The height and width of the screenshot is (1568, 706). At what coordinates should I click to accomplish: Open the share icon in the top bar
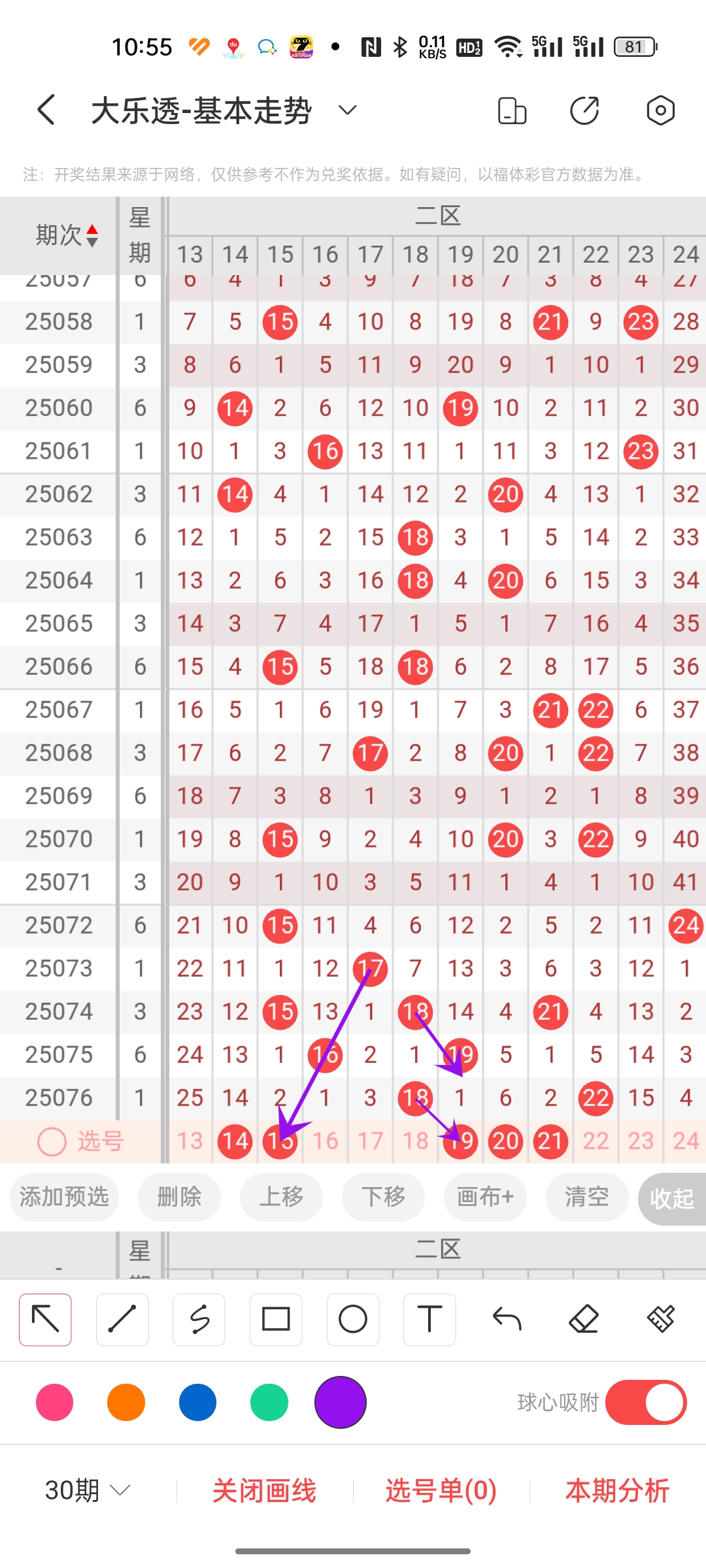click(x=584, y=110)
